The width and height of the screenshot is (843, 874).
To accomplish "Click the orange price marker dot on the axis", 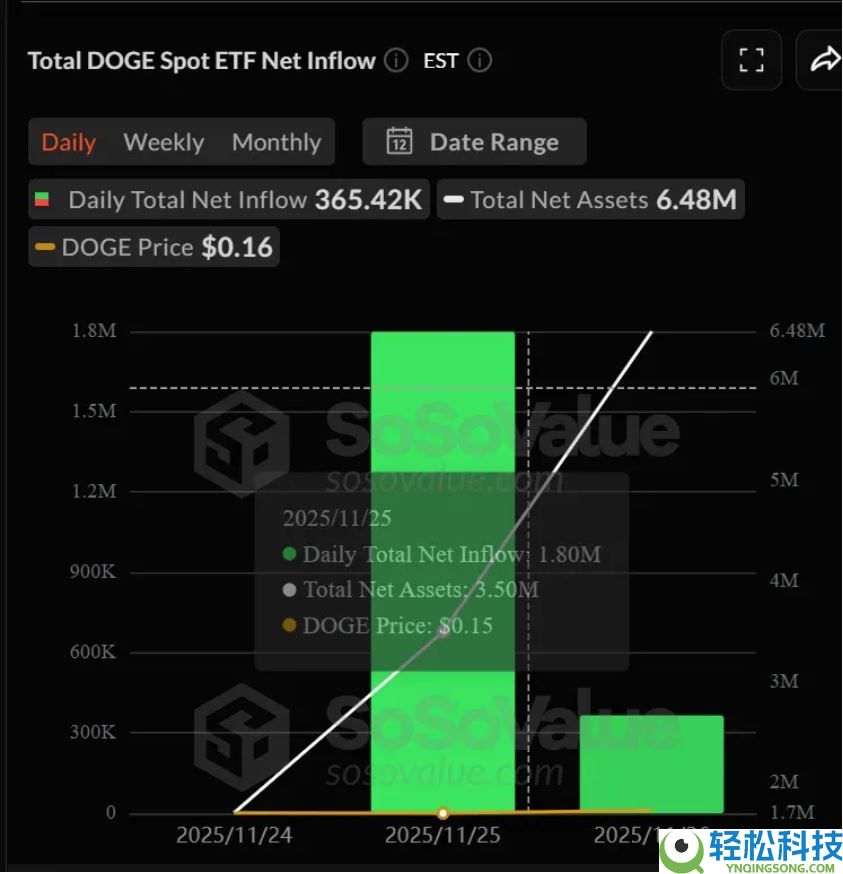I will pyautogui.click(x=443, y=814).
